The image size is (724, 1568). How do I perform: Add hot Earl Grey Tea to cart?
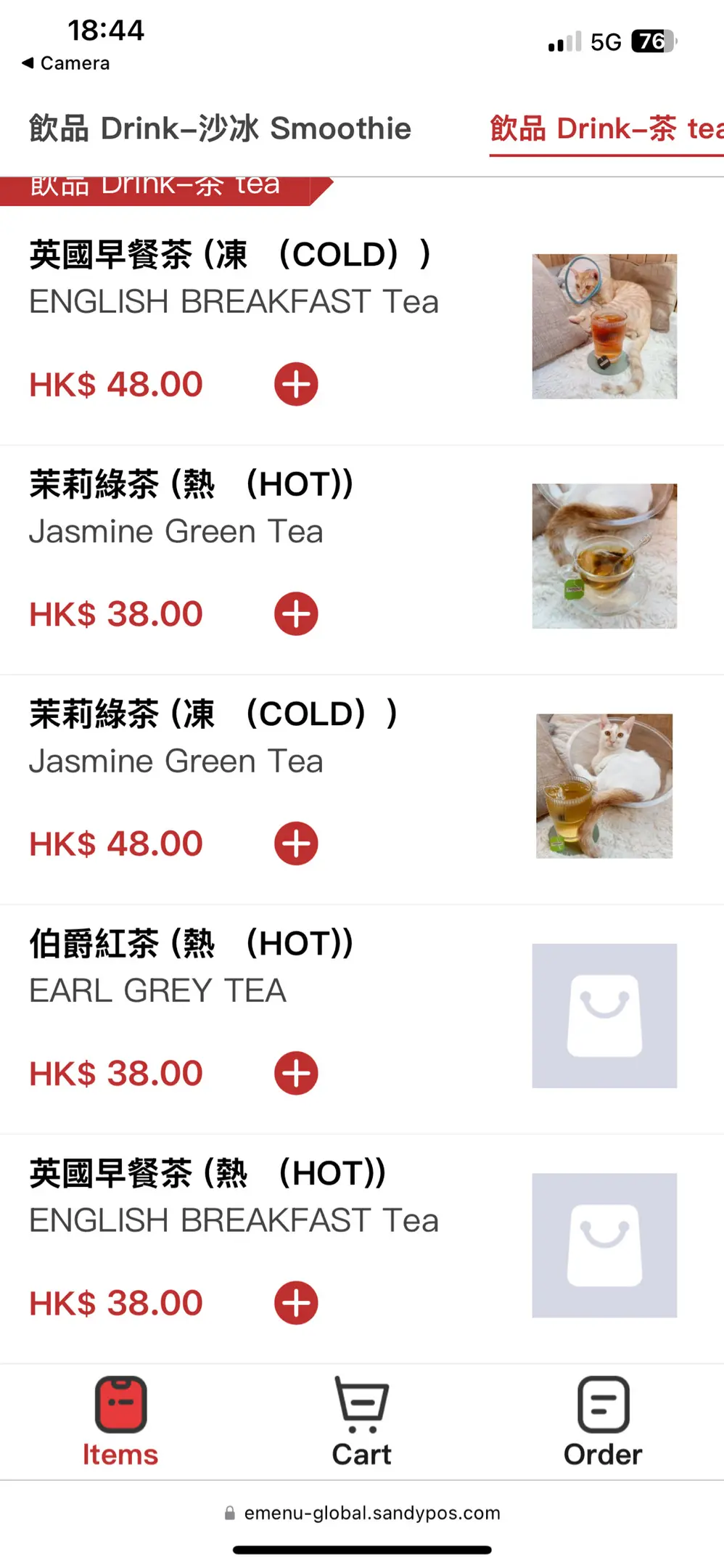pos(296,1073)
